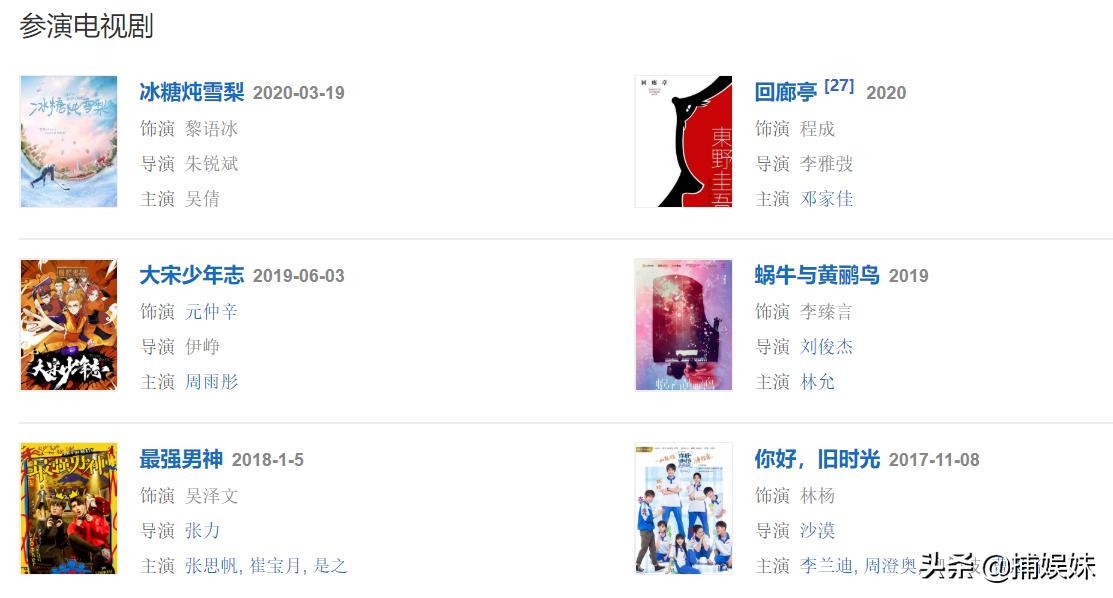The height and width of the screenshot is (598, 1113).
Task: Open the 最强男神 drama title link
Action: point(181,459)
